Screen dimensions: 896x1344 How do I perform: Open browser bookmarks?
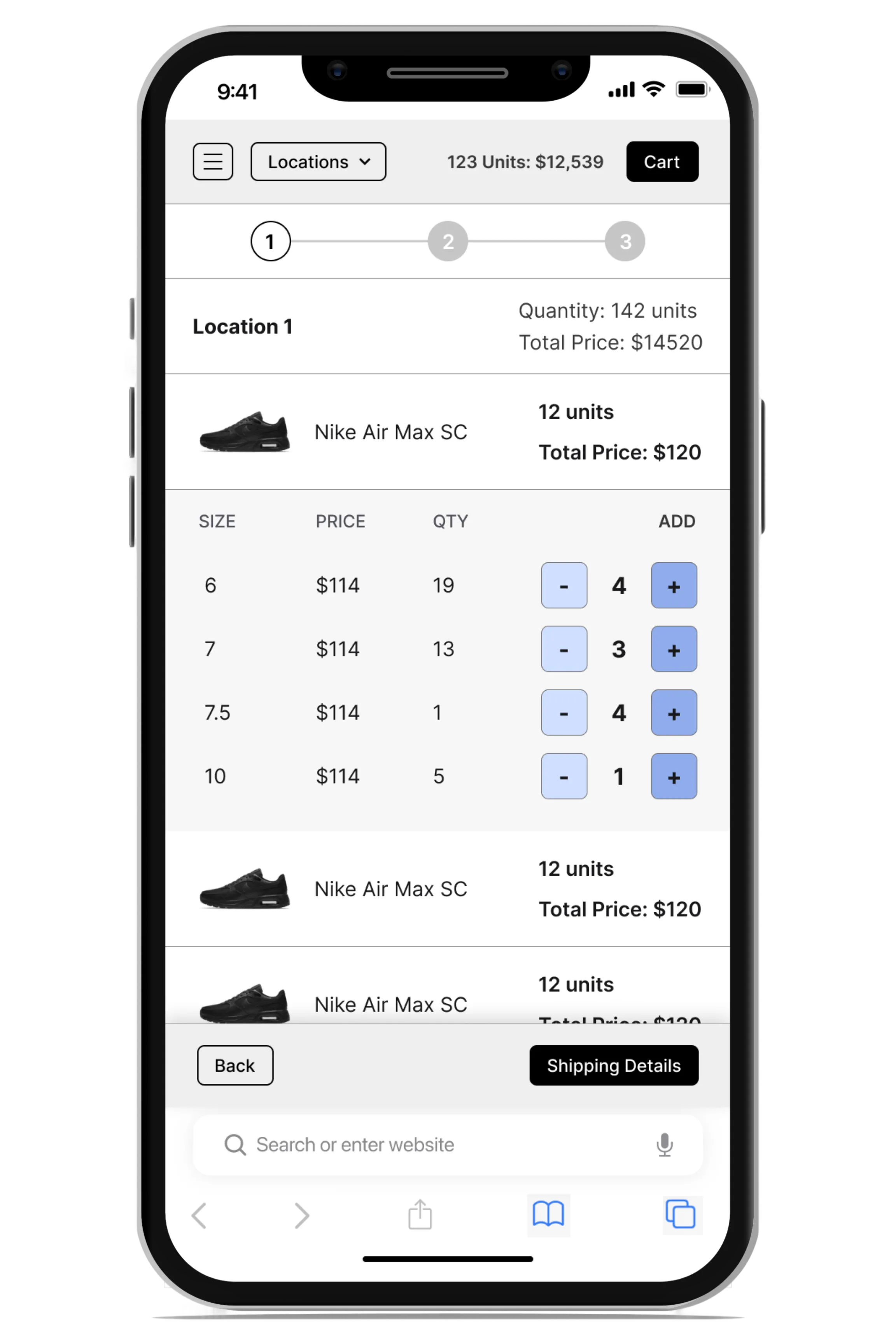548,1214
